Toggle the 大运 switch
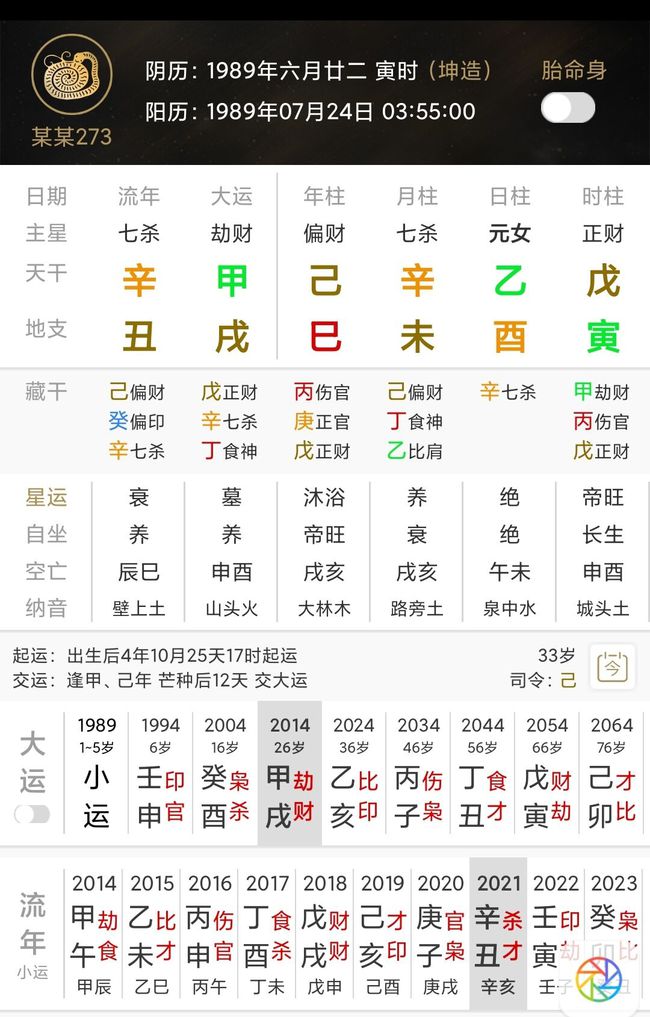 (x=32, y=814)
